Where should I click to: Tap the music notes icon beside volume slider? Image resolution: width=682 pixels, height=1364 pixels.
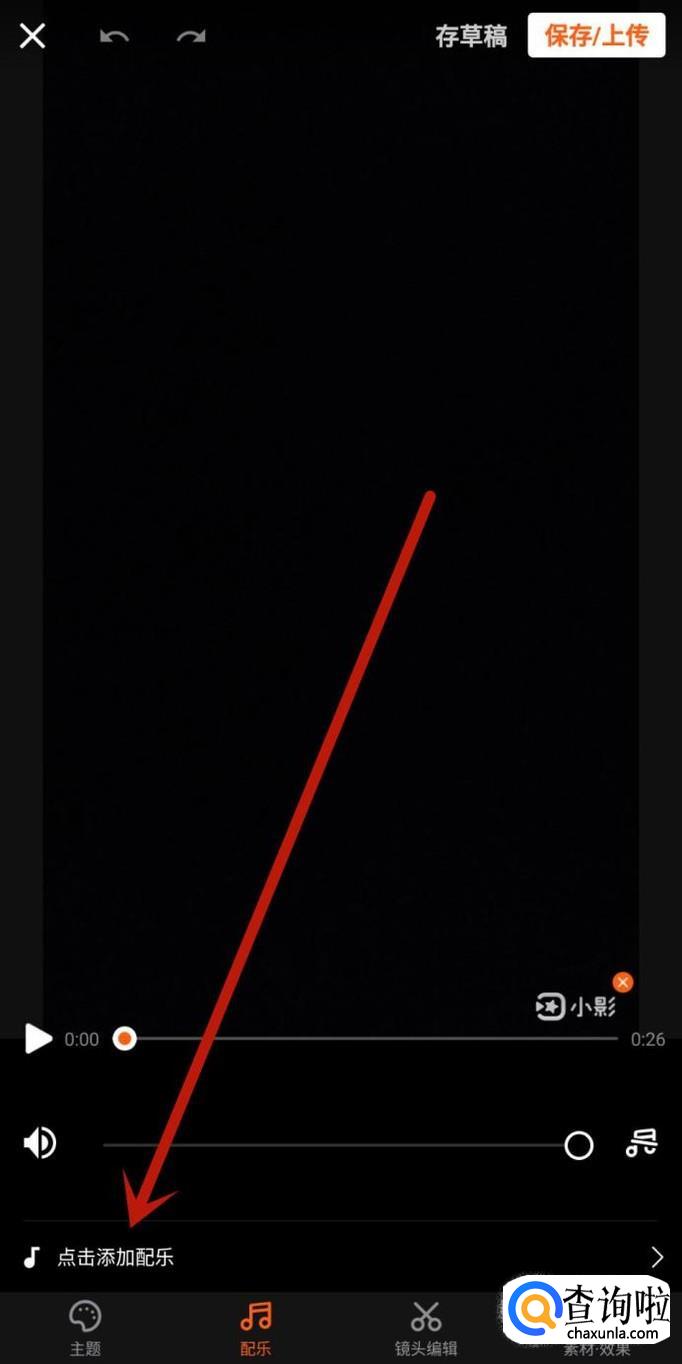(x=642, y=1143)
